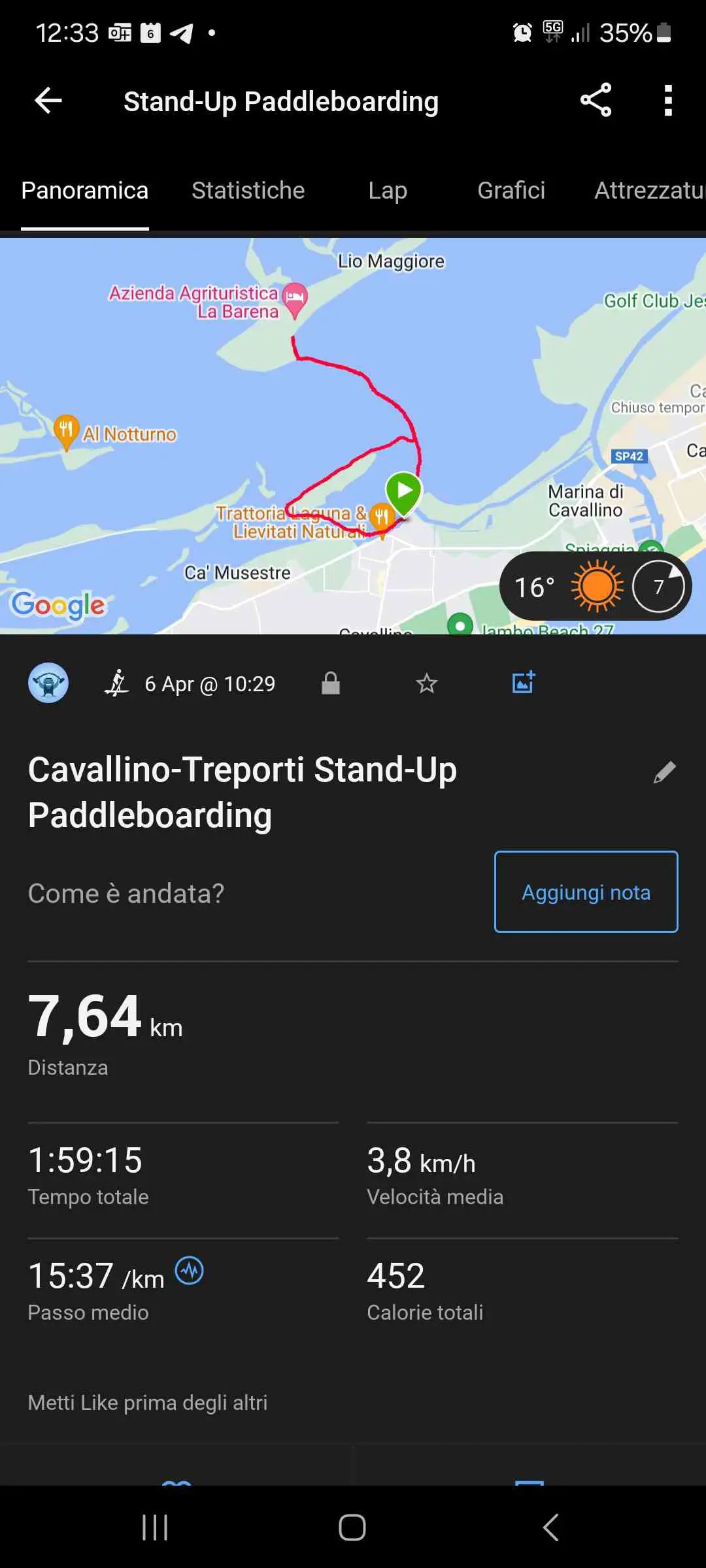Screen dimensions: 706x1568
Task: Select the Attrezzatura tab
Action: pos(649,191)
